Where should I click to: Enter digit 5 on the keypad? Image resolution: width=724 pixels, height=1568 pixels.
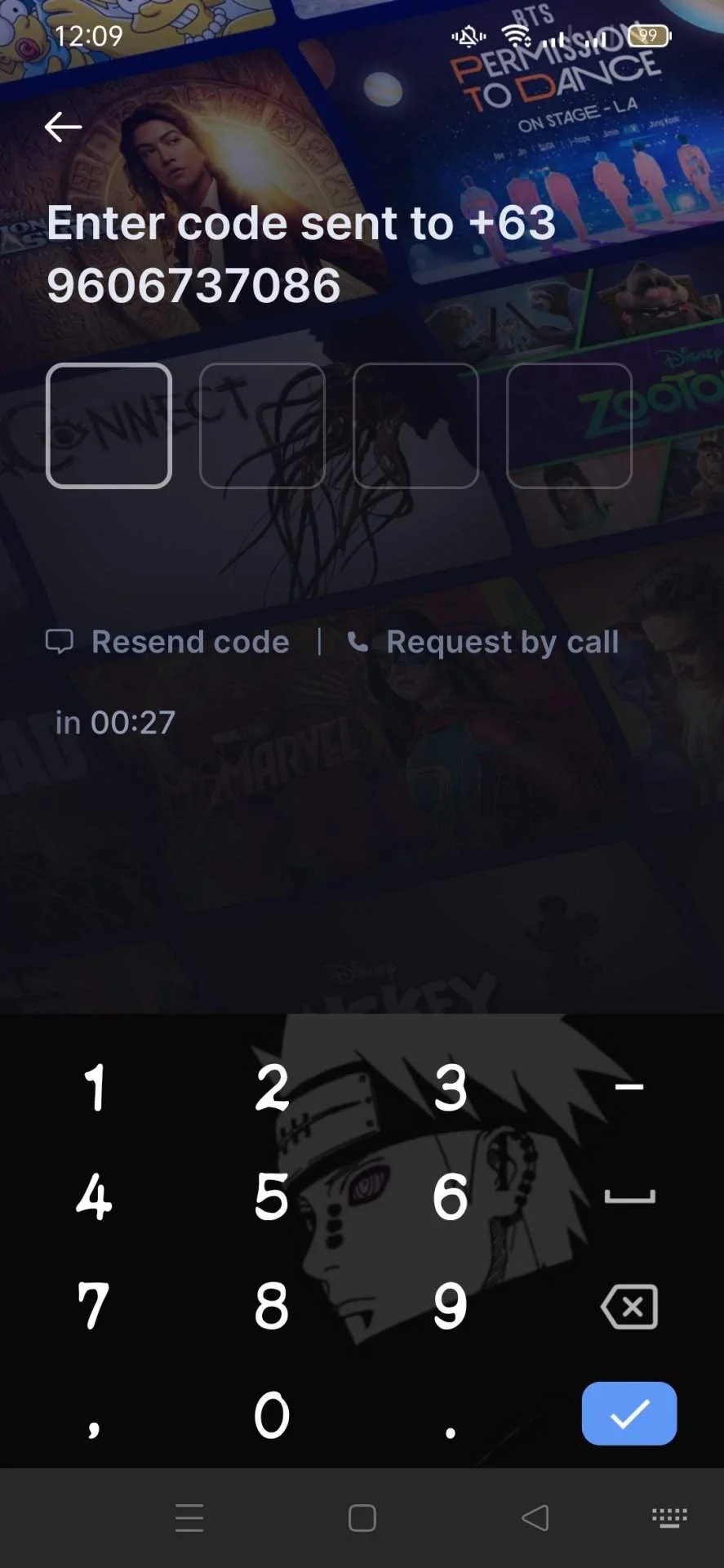[272, 1197]
